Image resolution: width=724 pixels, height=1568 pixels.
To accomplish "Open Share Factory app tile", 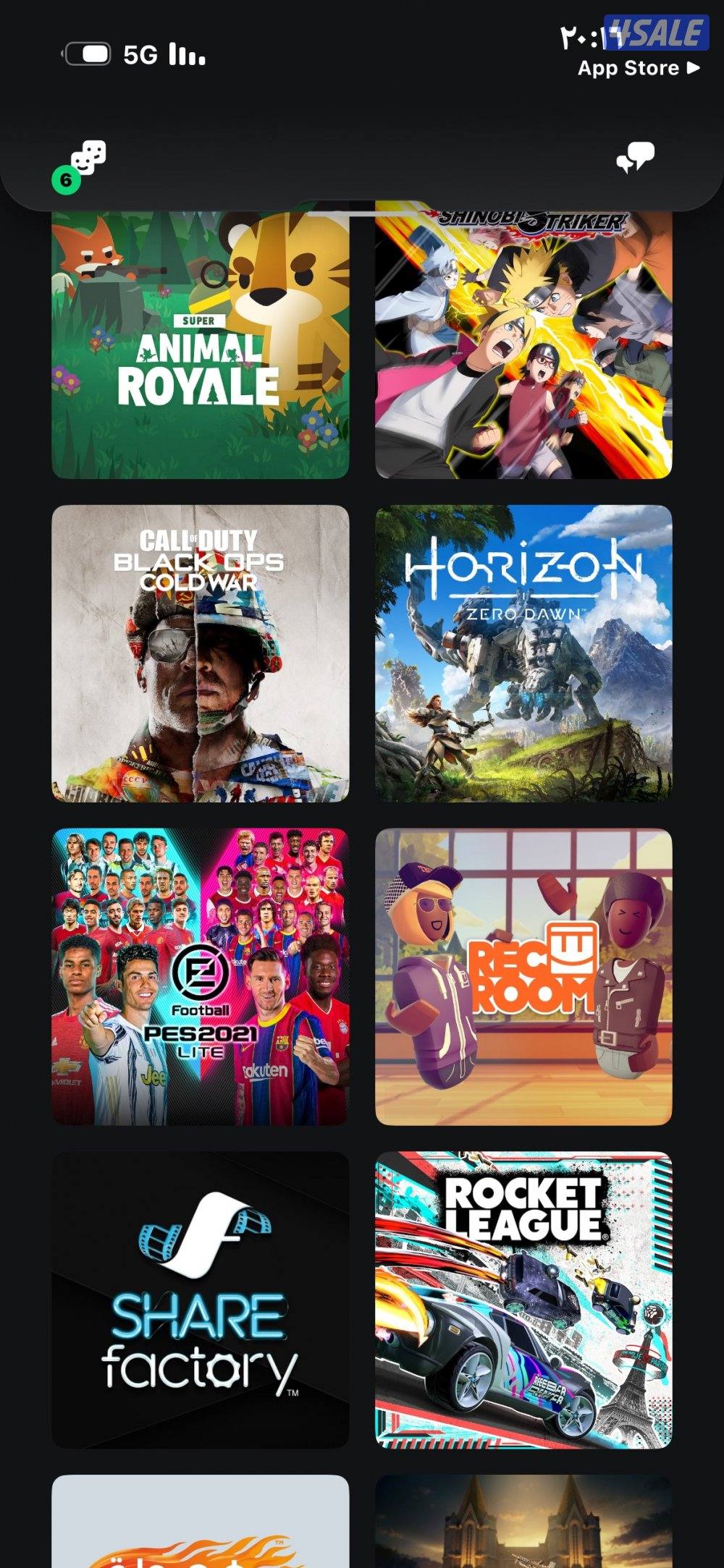I will 200,1300.
